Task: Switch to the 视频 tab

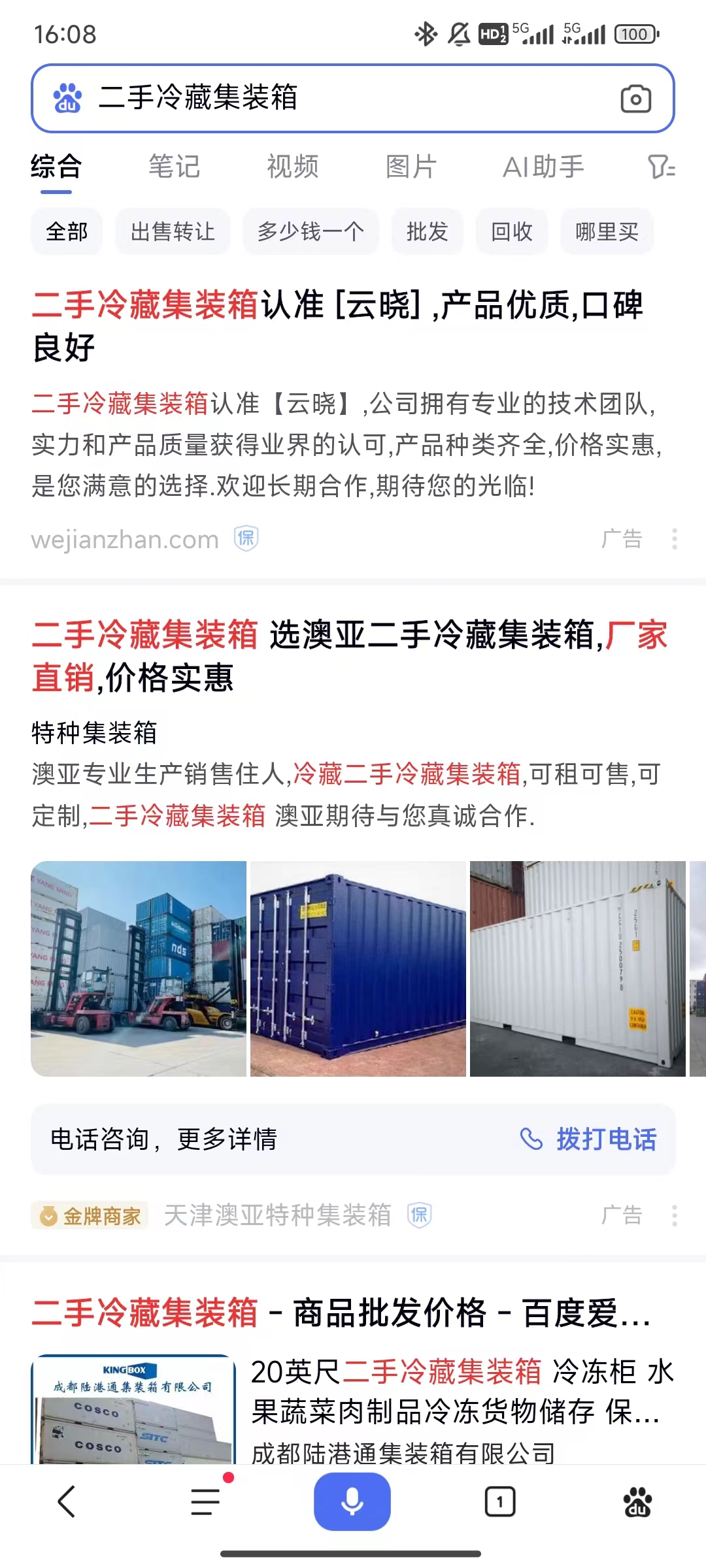Action: pyautogui.click(x=292, y=167)
